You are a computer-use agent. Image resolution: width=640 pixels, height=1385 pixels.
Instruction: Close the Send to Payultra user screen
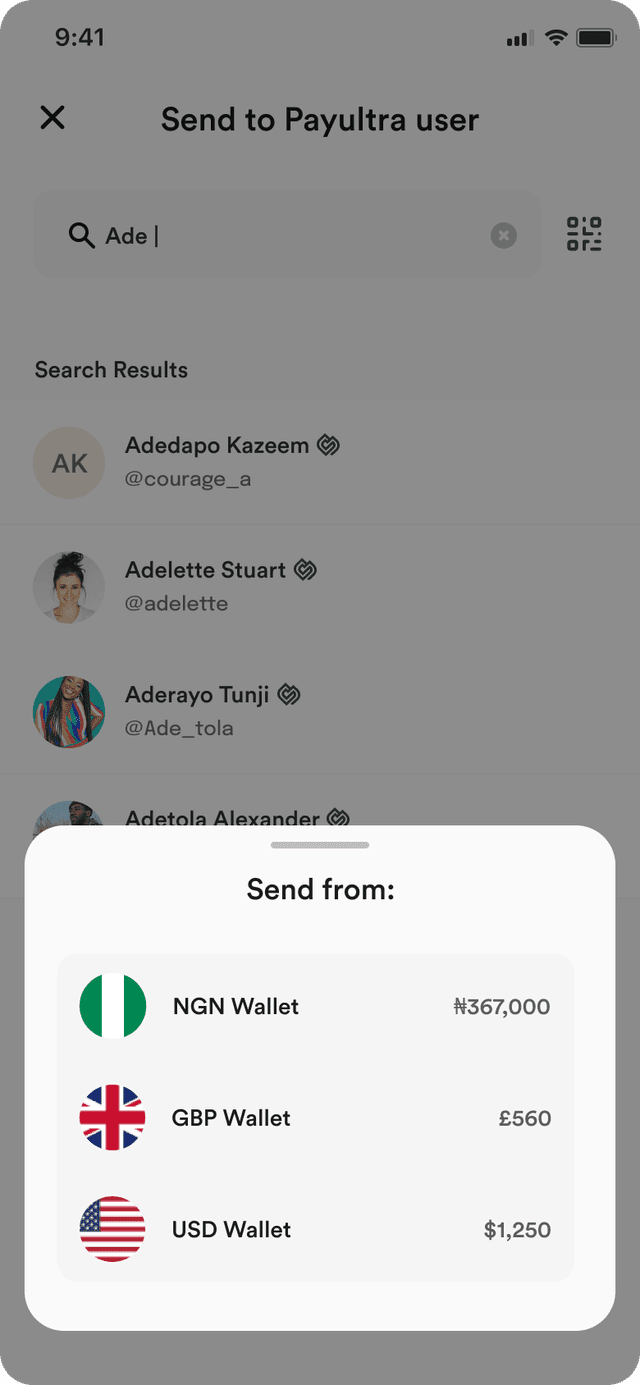click(x=52, y=118)
